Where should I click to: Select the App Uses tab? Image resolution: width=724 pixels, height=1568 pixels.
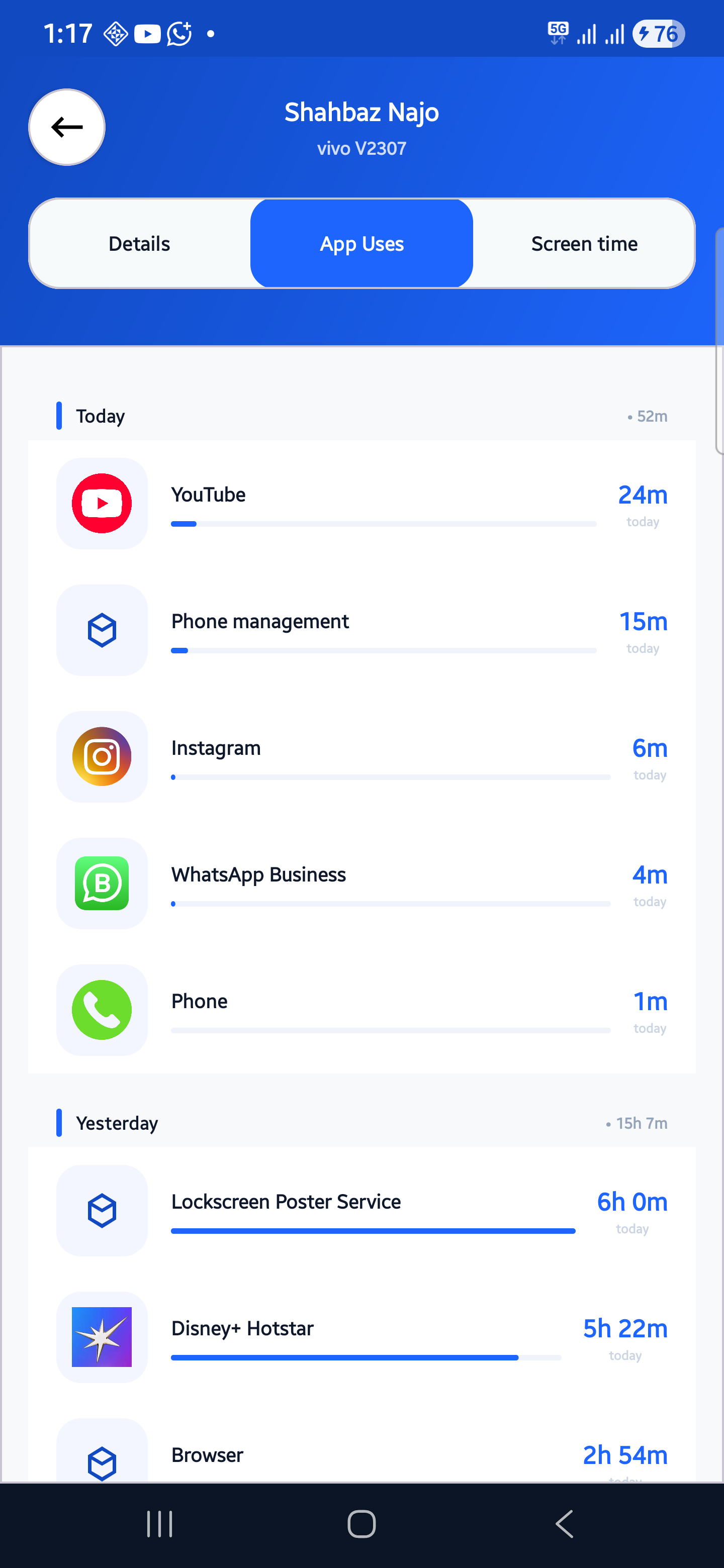[x=361, y=243]
